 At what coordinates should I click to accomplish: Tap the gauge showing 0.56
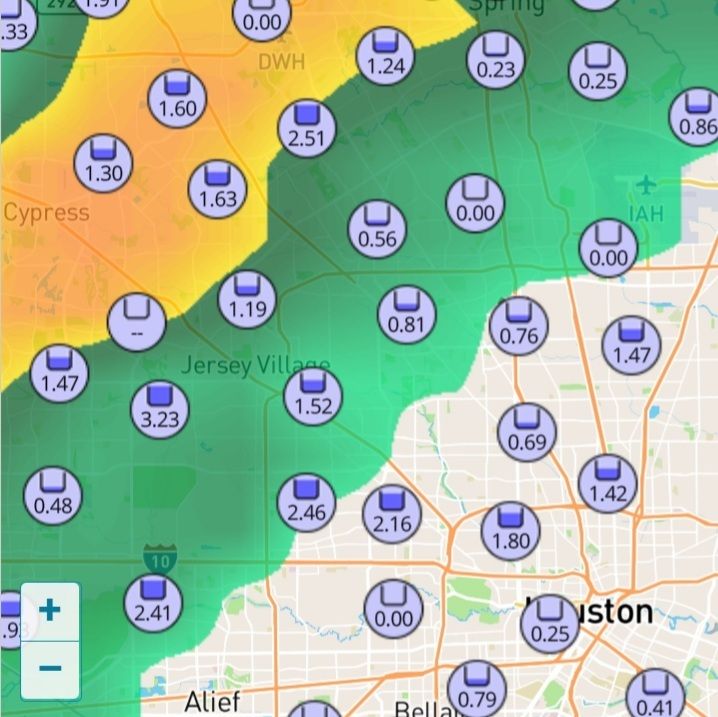point(377,229)
